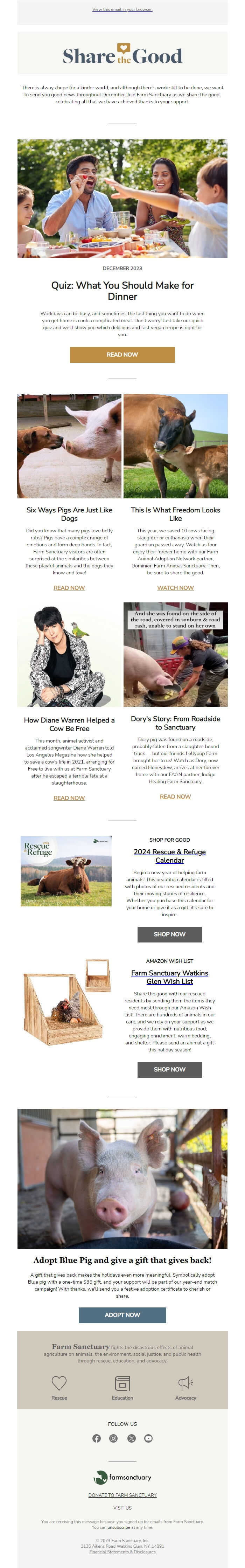The width and height of the screenshot is (245, 1568).
Task: Read the Diane Warren cow story
Action: tap(69, 798)
